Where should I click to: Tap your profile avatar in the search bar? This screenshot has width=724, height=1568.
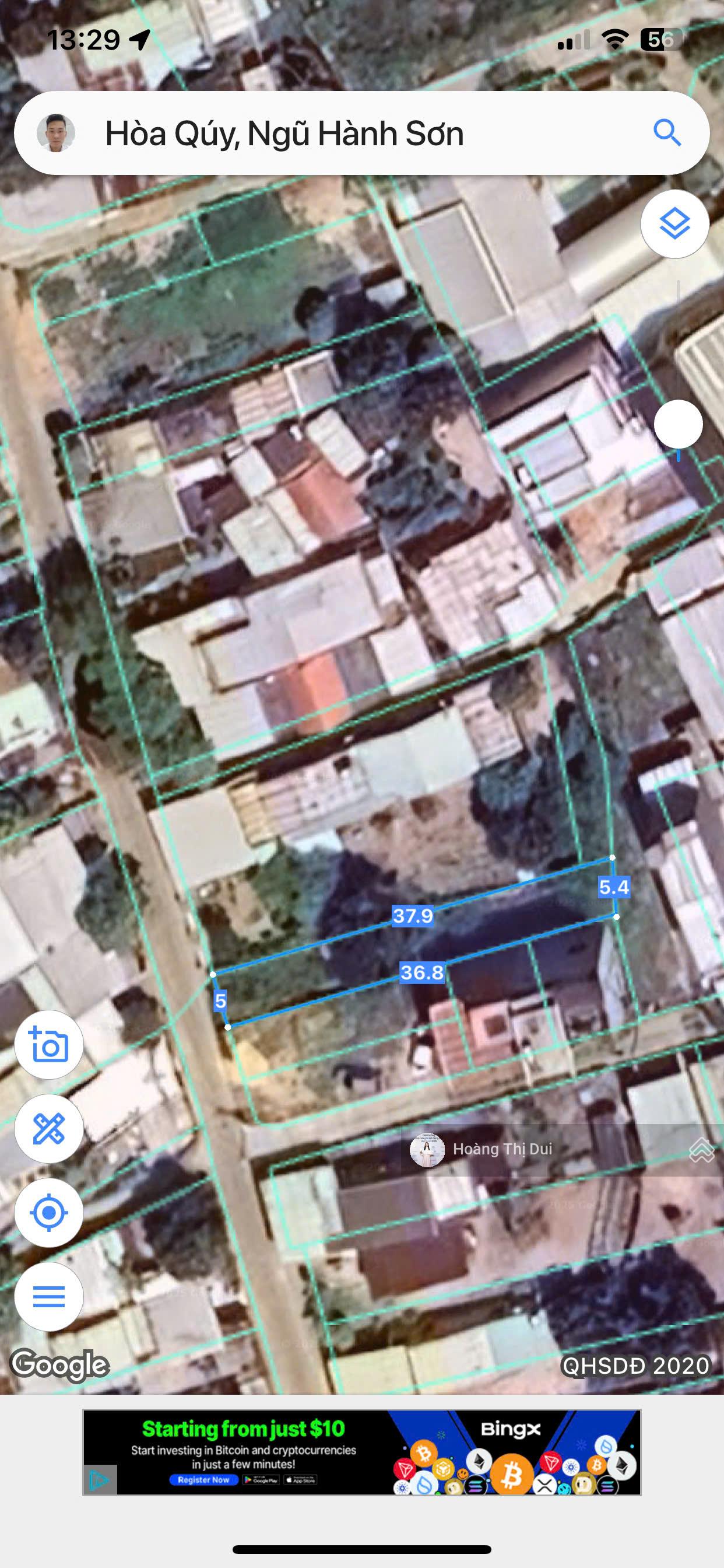click(x=58, y=135)
